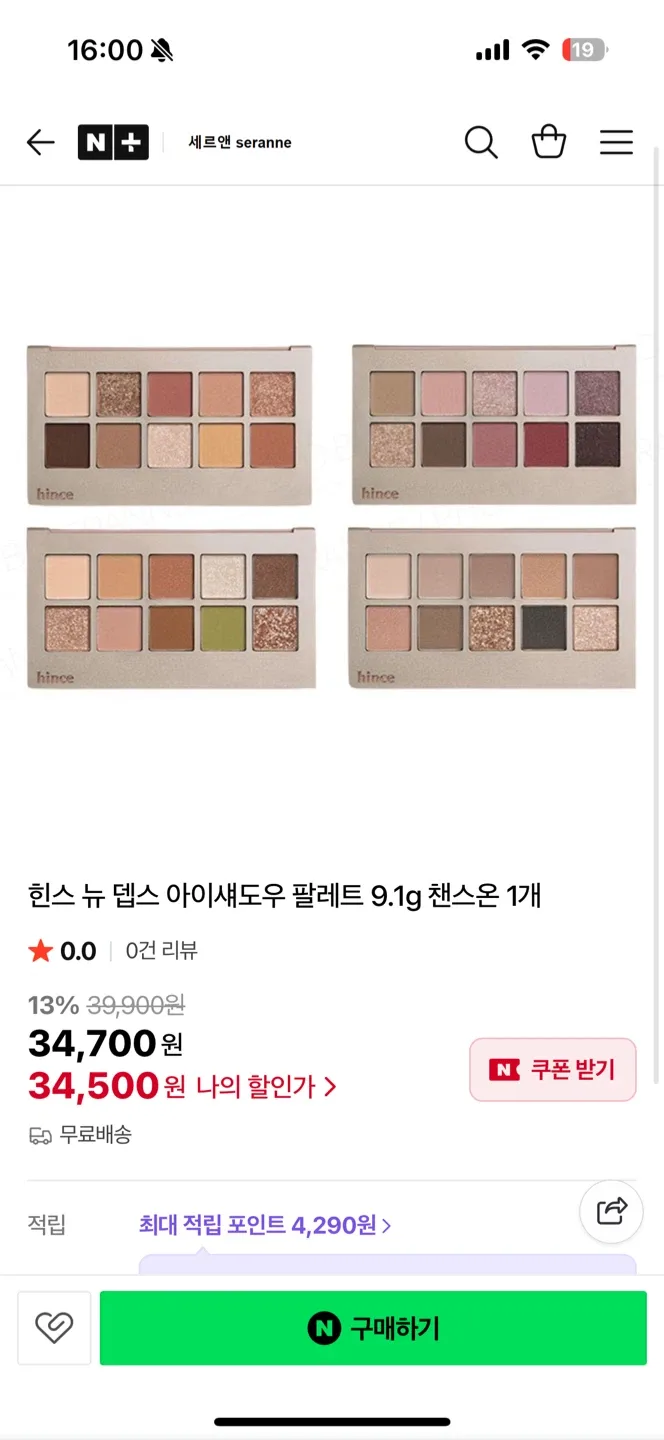Screen dimensions: 664x1440
Task: Get the coupon with 쿠폰 받기
Action: point(552,1070)
